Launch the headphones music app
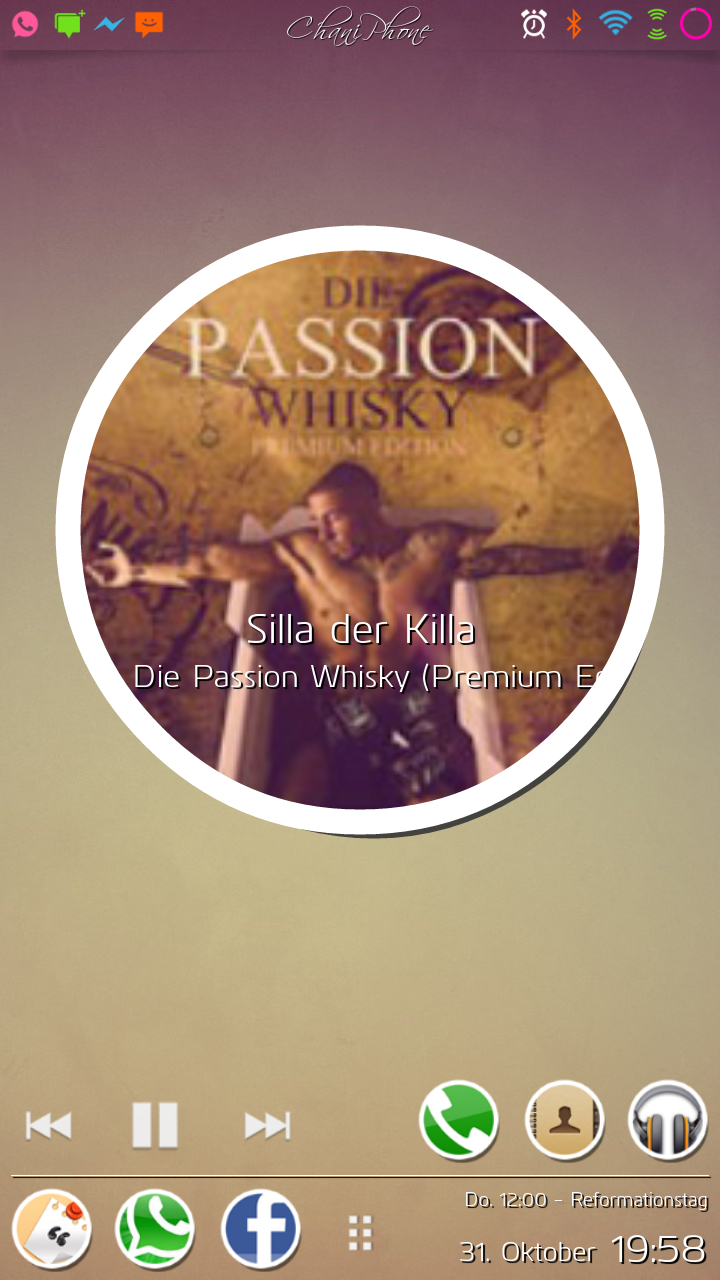This screenshot has height=1280, width=720. [x=668, y=1121]
